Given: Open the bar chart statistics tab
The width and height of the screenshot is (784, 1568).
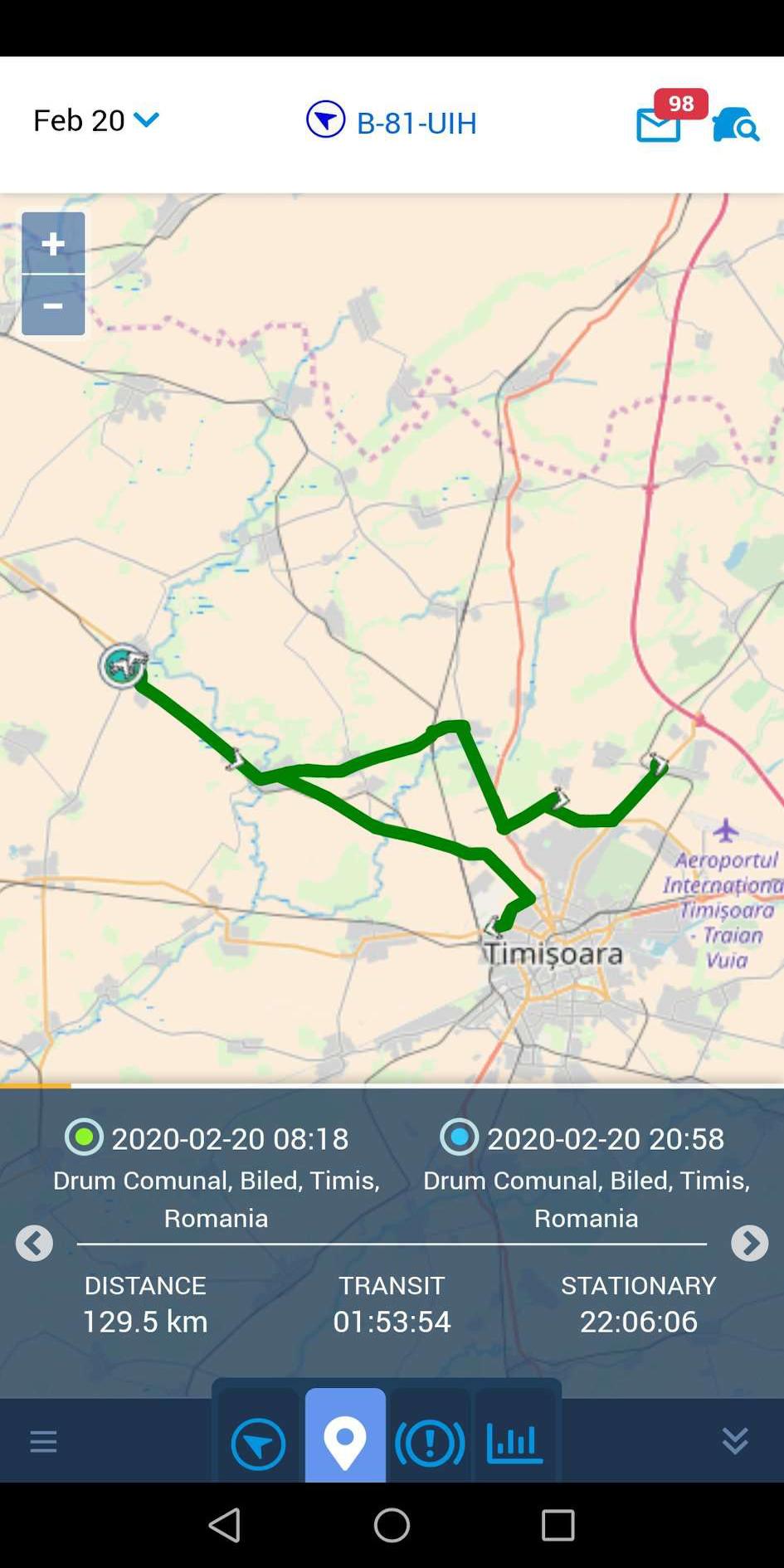Looking at the screenshot, I should tap(514, 1441).
